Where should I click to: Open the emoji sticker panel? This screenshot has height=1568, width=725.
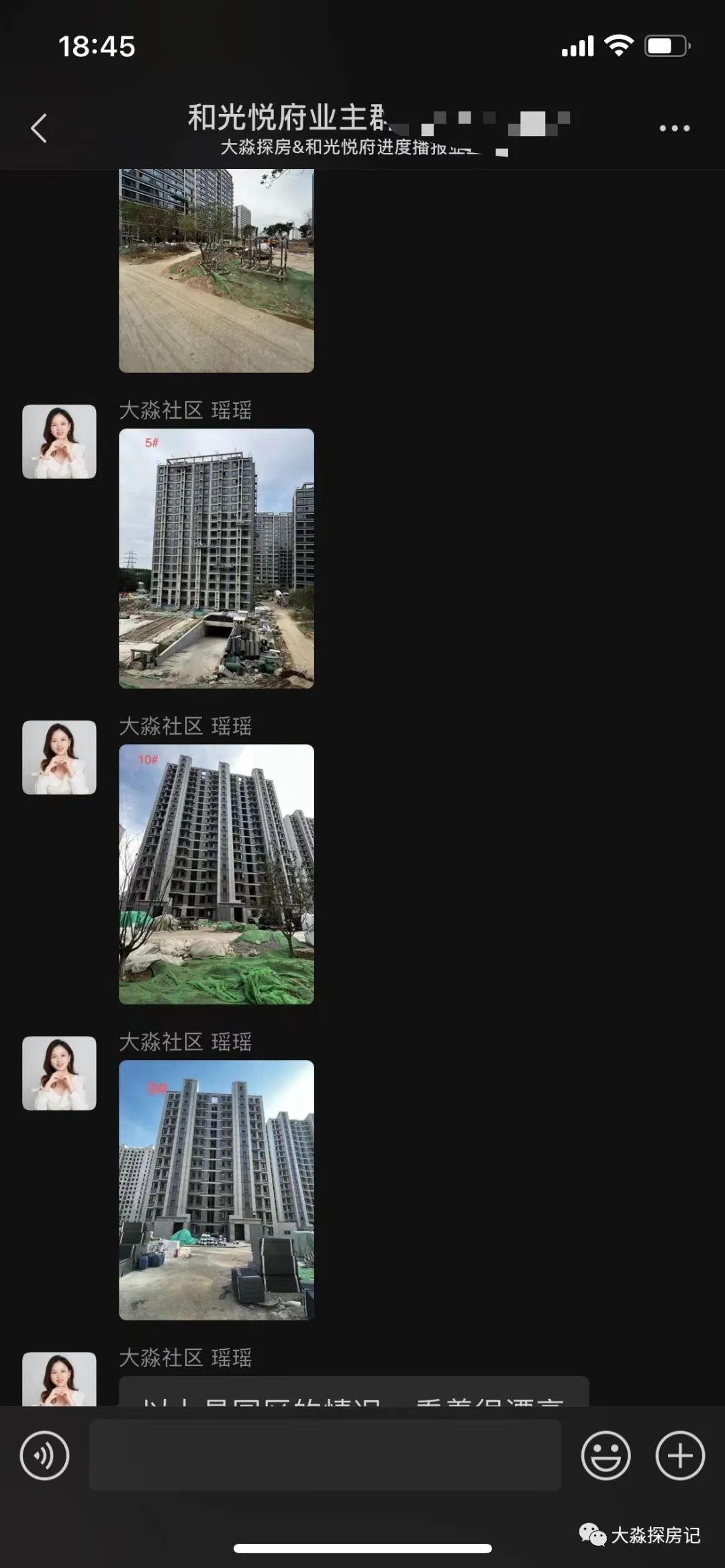[x=606, y=1455]
